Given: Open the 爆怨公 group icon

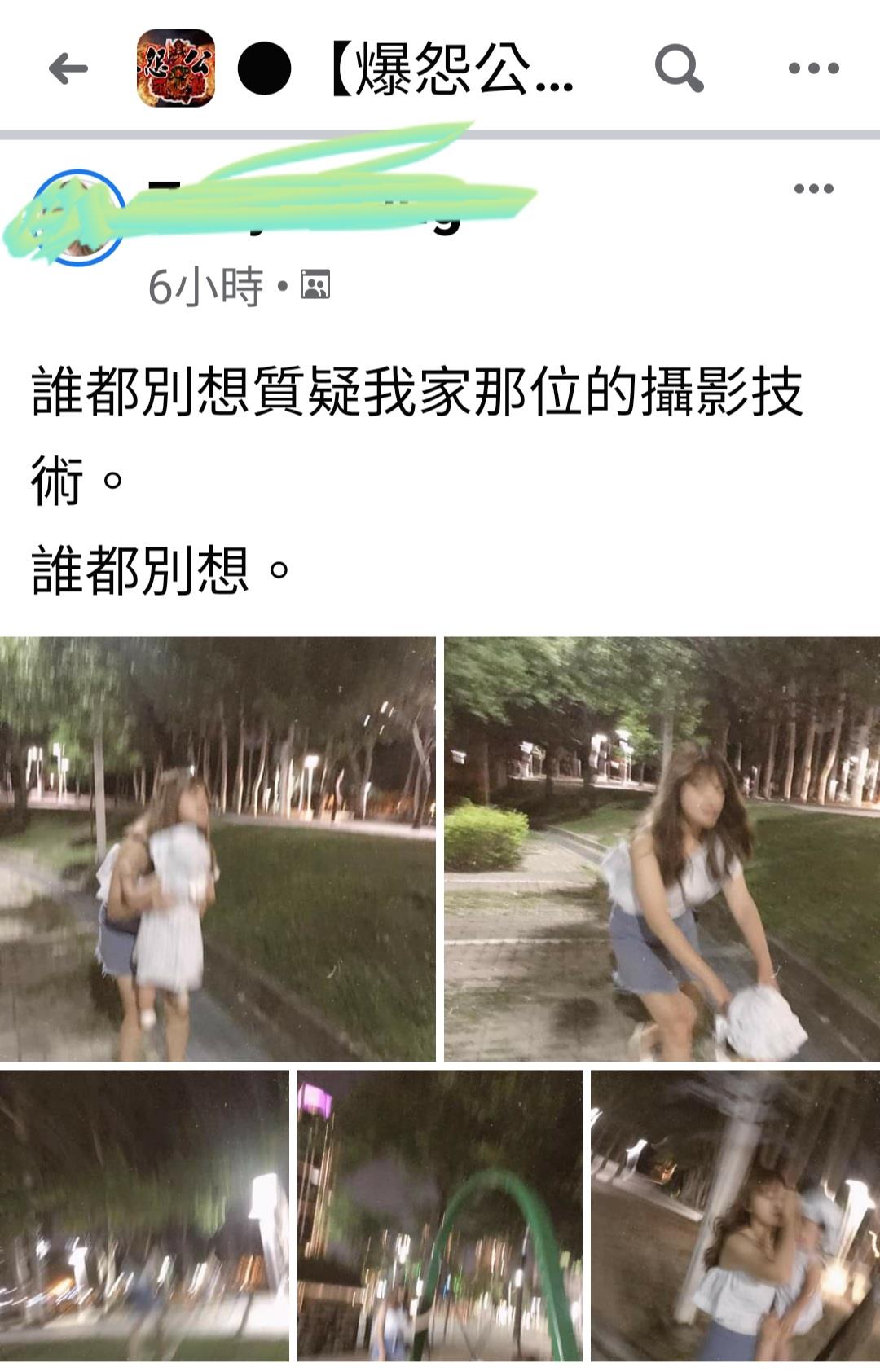Looking at the screenshot, I should [x=176, y=68].
